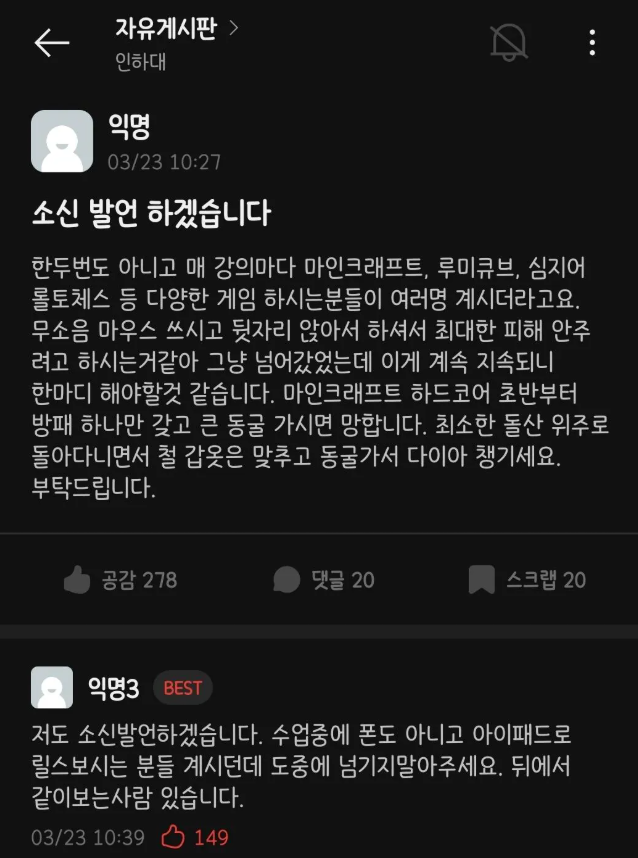Open comments via 댓글 20

click(323, 580)
